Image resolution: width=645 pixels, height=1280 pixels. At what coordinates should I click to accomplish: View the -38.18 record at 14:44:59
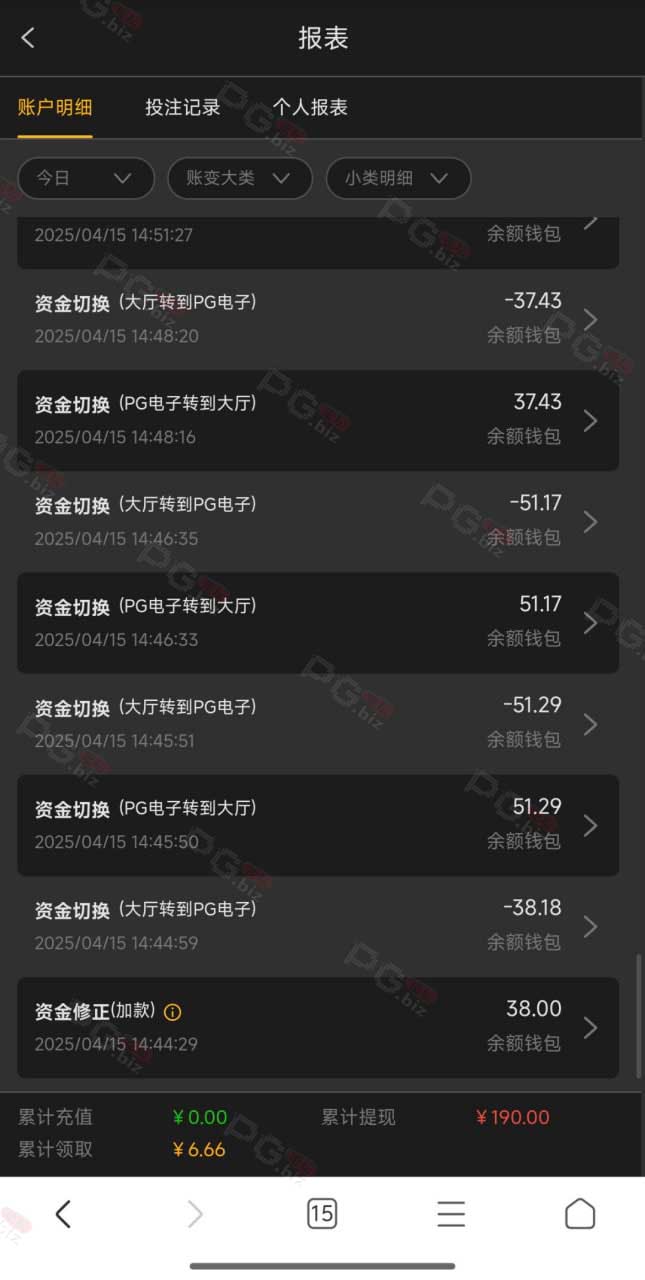pos(318,926)
